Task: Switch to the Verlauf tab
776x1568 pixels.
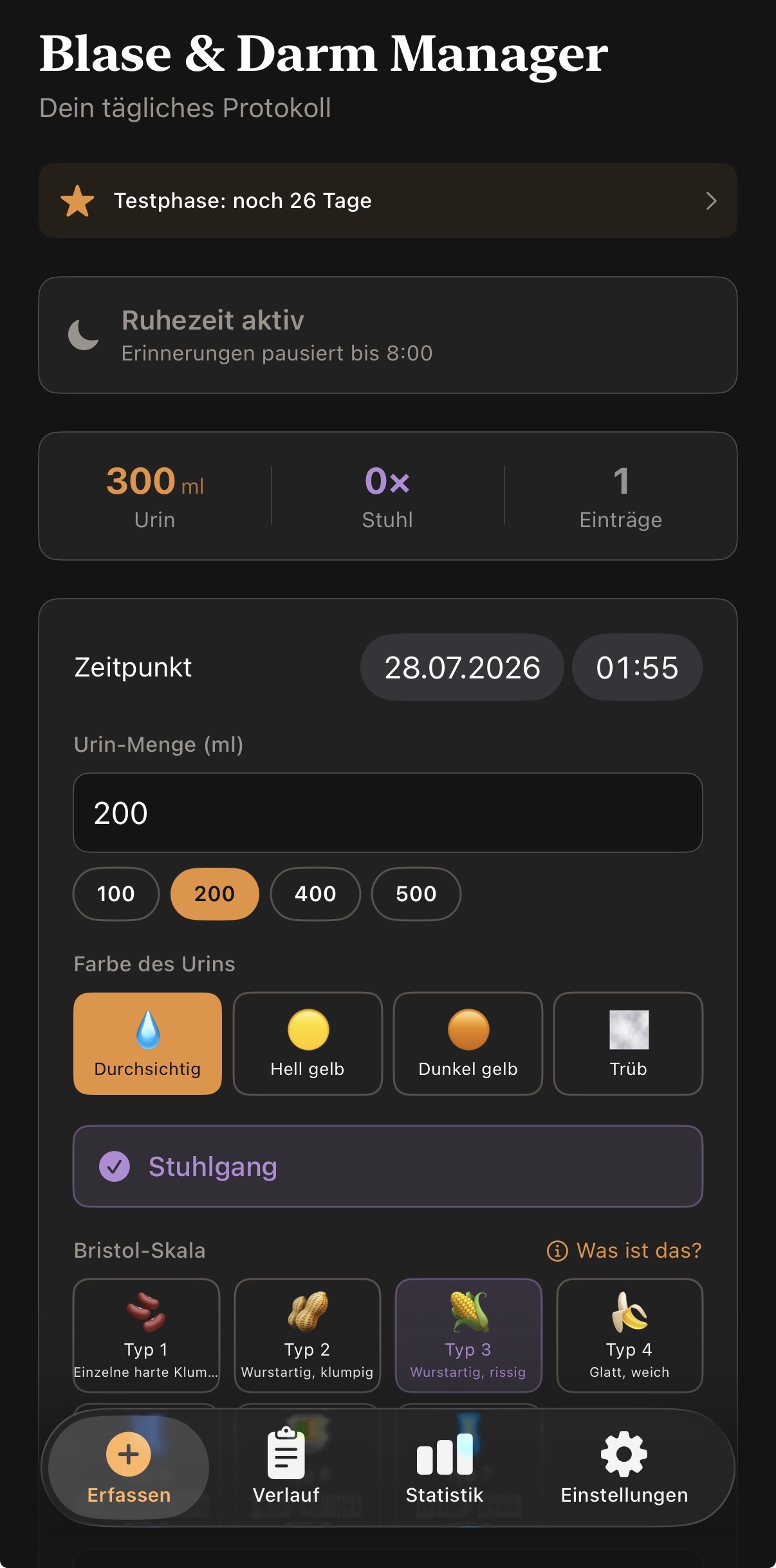Action: (286, 1468)
